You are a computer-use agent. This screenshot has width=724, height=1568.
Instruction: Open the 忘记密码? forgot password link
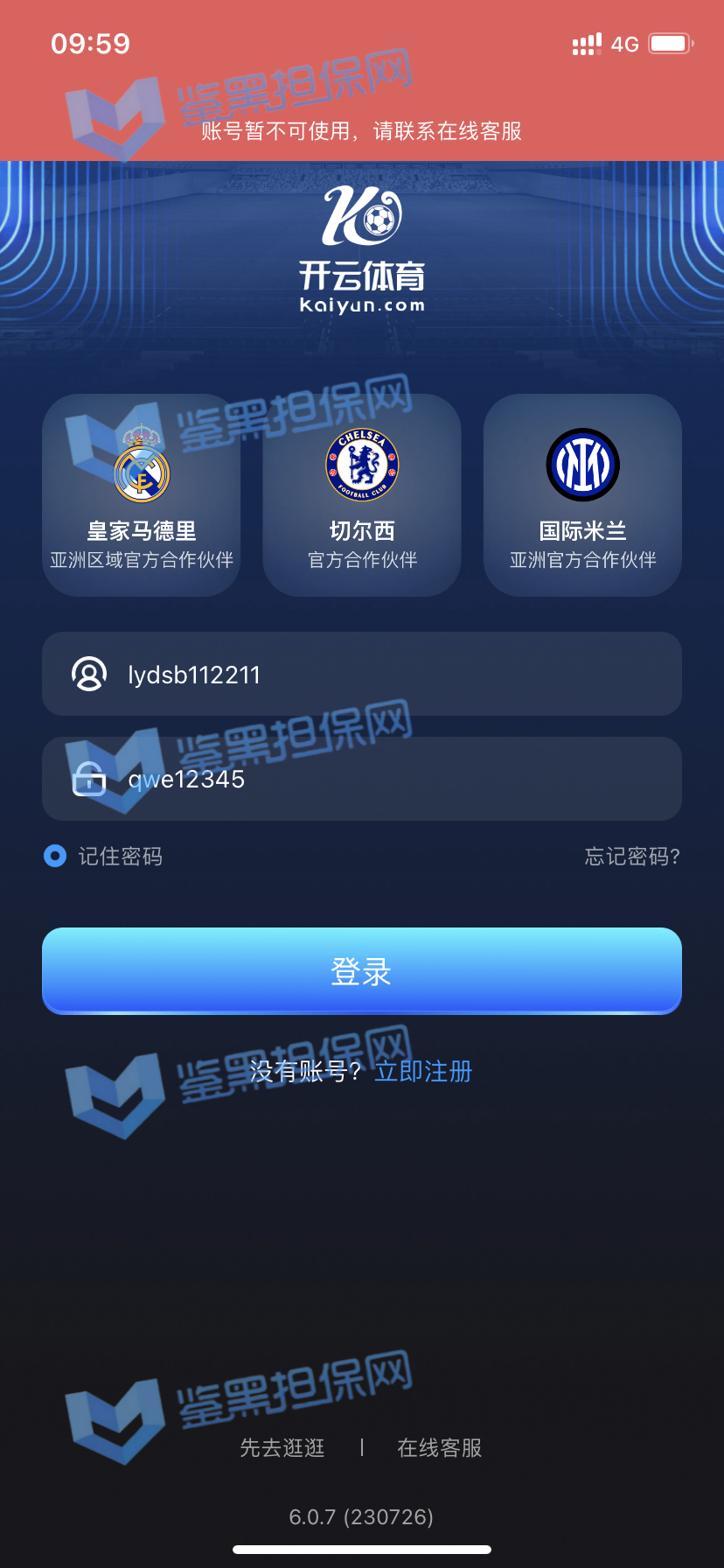pyautogui.click(x=631, y=856)
